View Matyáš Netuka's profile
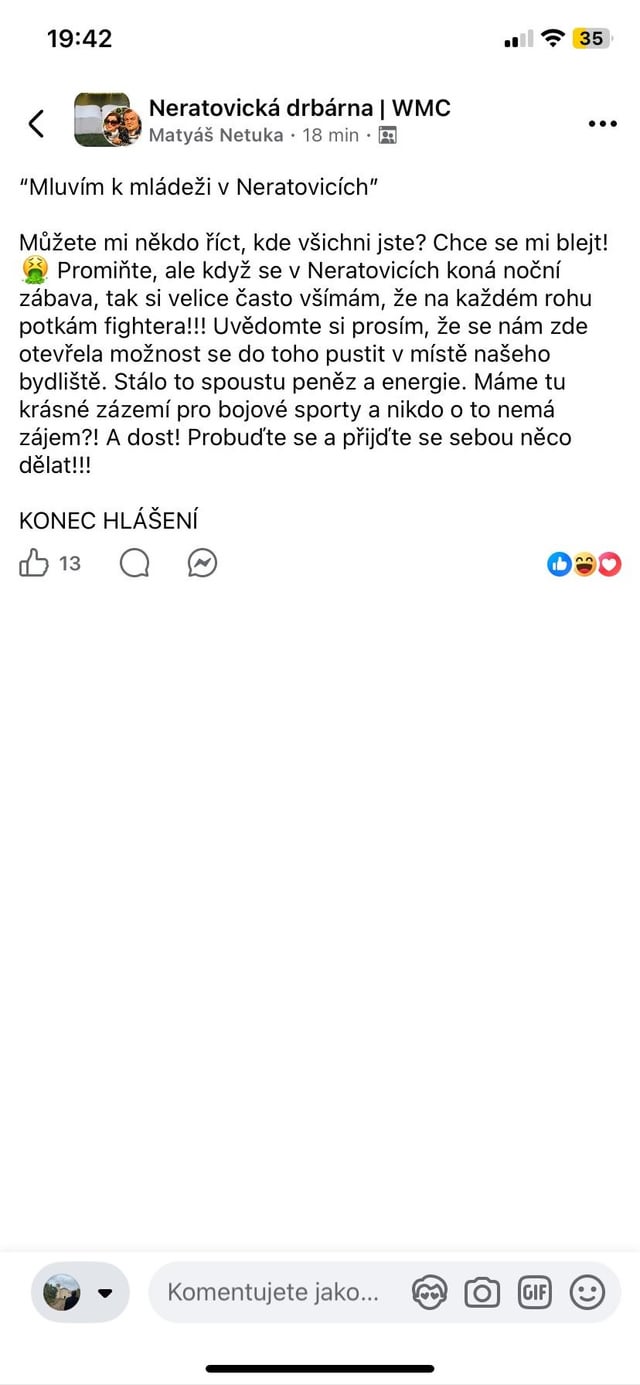640x1385 pixels. (x=216, y=135)
